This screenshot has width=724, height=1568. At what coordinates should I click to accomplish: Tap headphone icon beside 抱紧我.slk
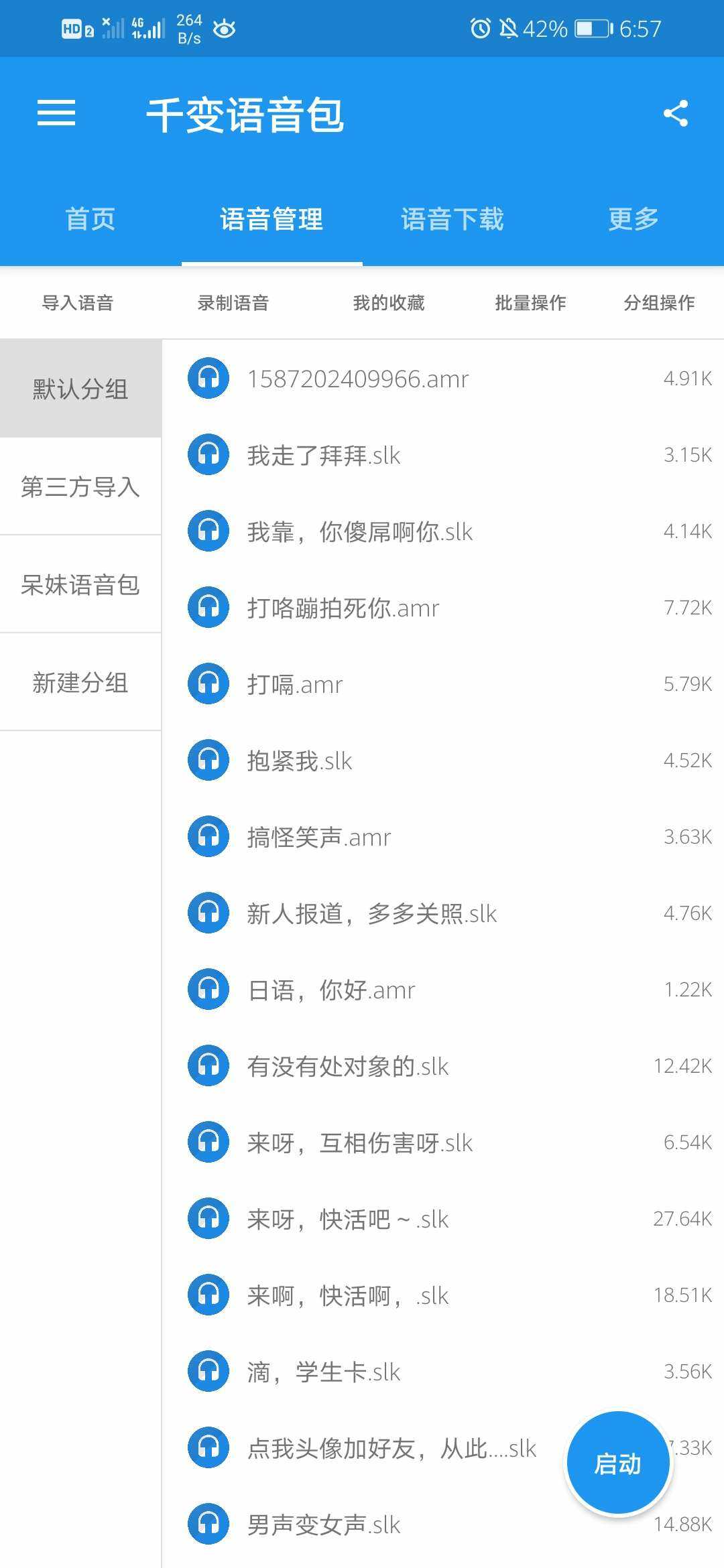208,760
